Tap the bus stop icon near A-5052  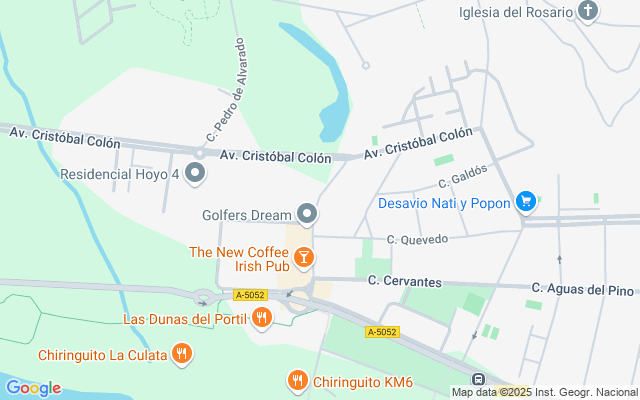(x=478, y=379)
